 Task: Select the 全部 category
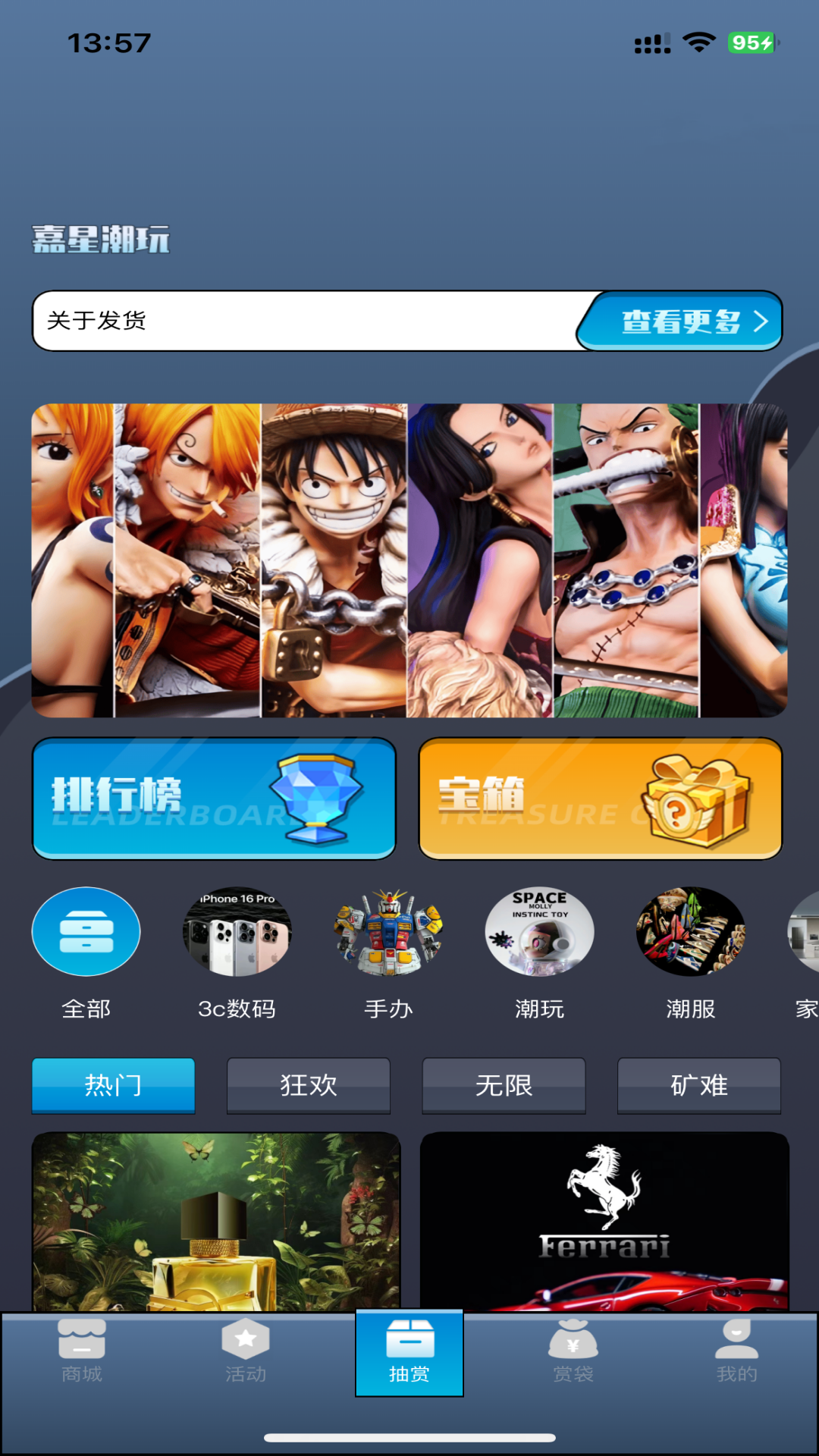click(86, 932)
